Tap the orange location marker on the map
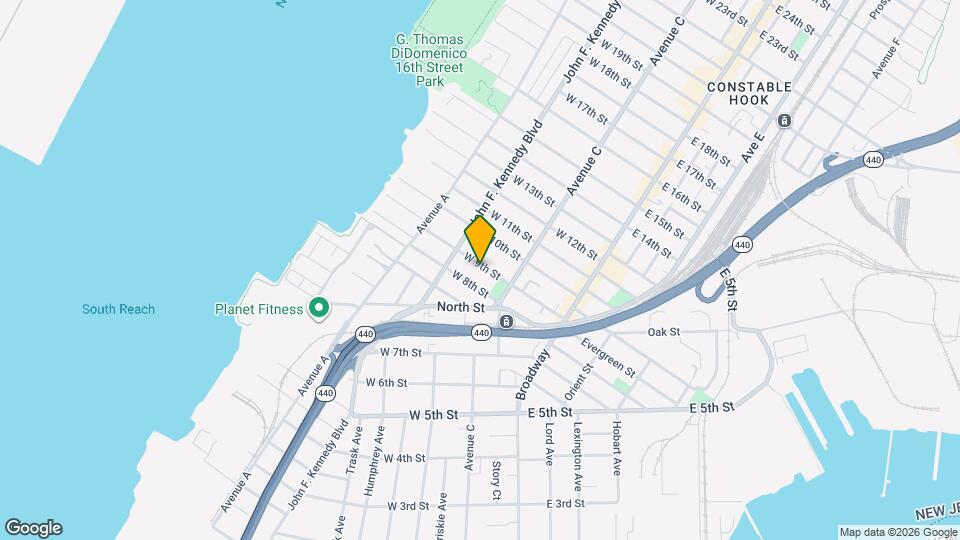 [480, 239]
